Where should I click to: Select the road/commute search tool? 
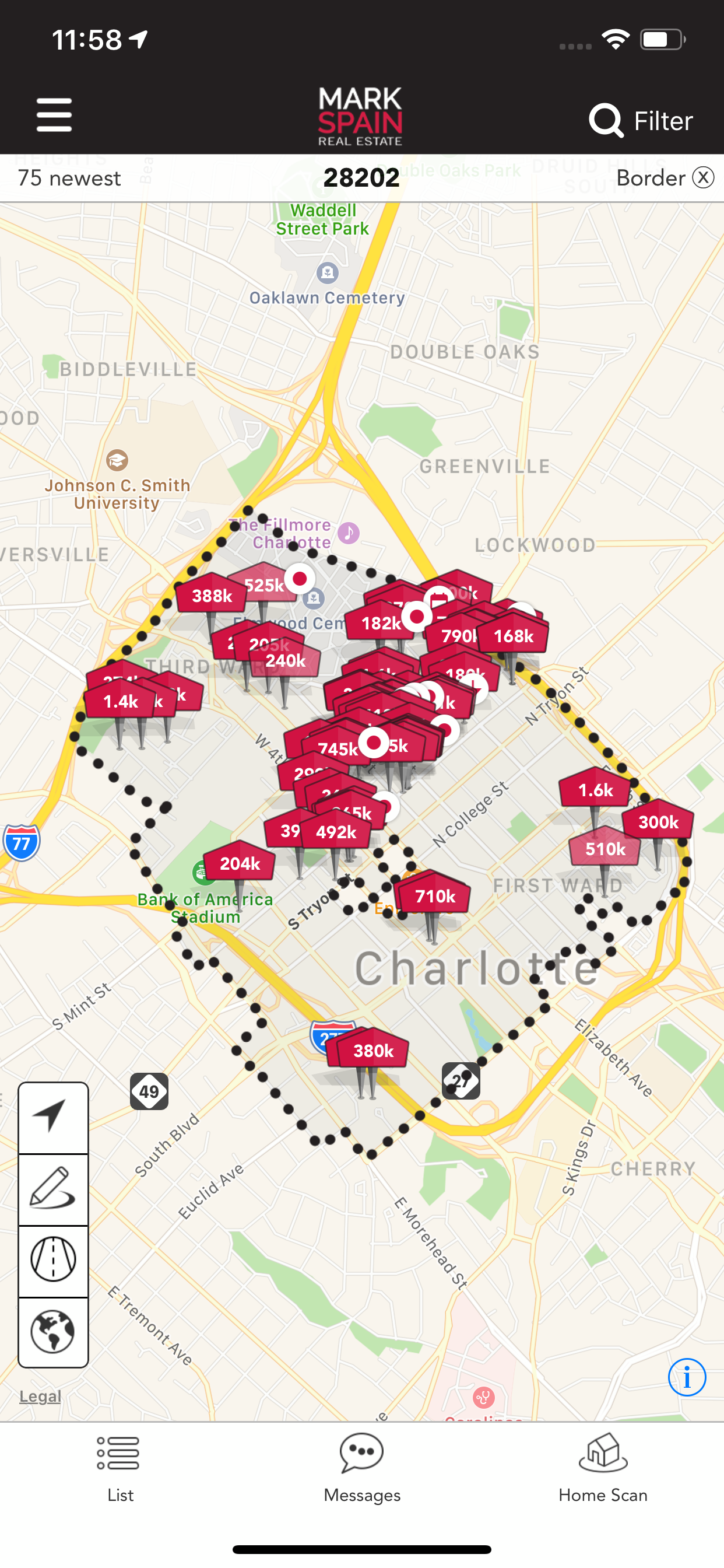coord(54,1261)
